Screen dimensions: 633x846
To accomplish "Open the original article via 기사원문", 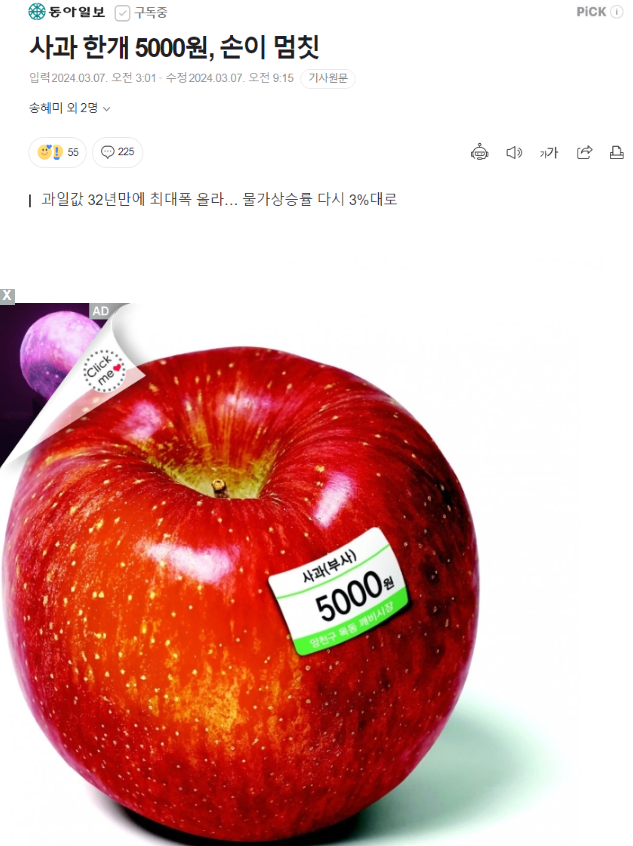I will [328, 79].
